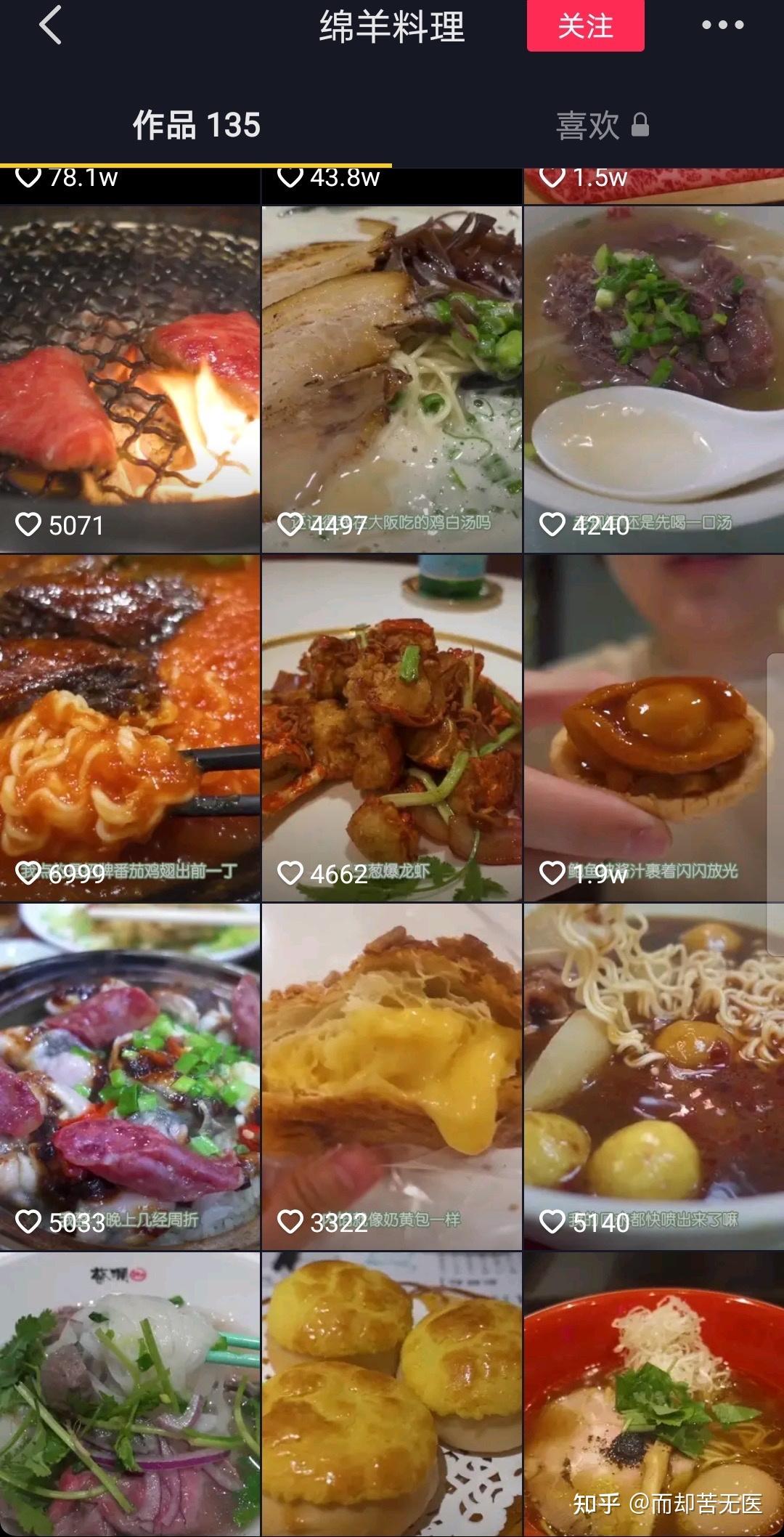Open the claypot rice video with 5033 likes
The image size is (784, 1537).
click(129, 1075)
